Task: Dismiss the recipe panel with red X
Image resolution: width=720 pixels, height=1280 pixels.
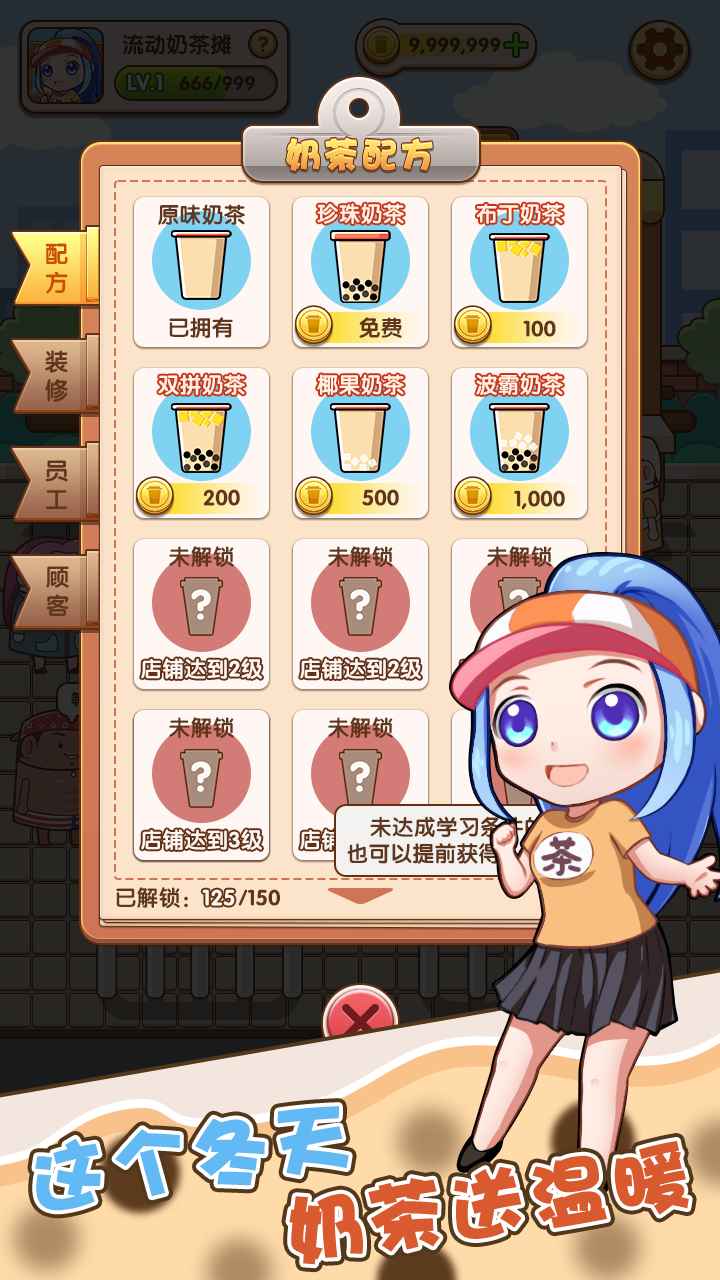Action: click(x=360, y=1013)
